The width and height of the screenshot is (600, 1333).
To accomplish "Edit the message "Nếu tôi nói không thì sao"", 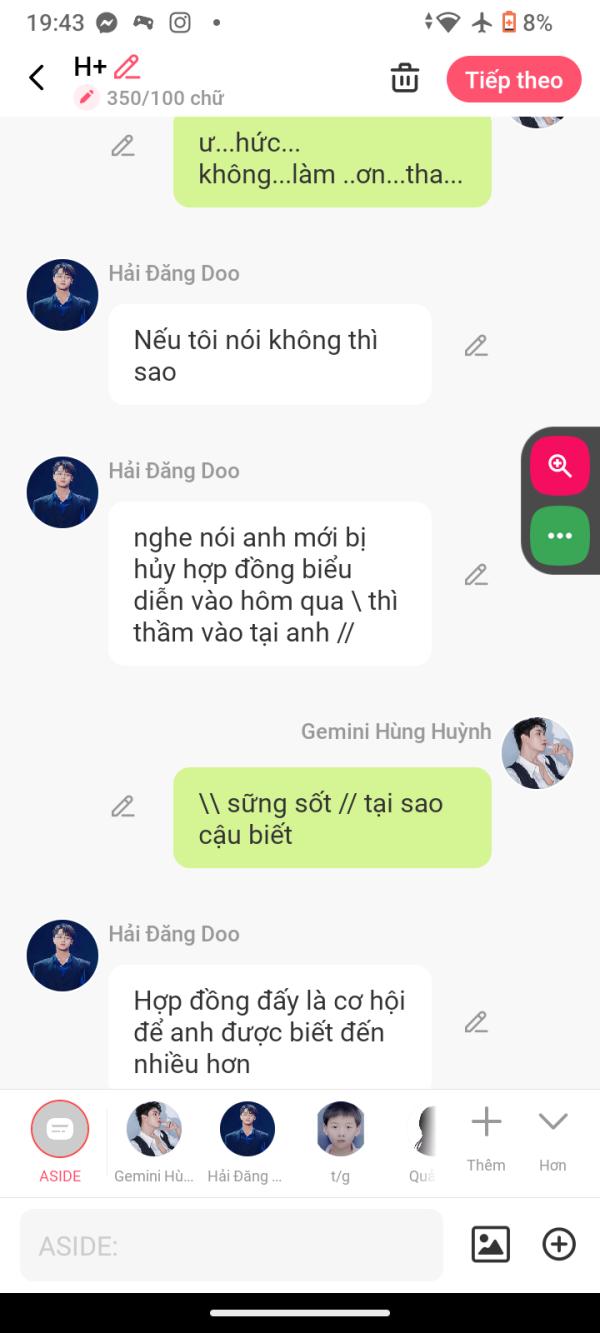I will click(476, 346).
